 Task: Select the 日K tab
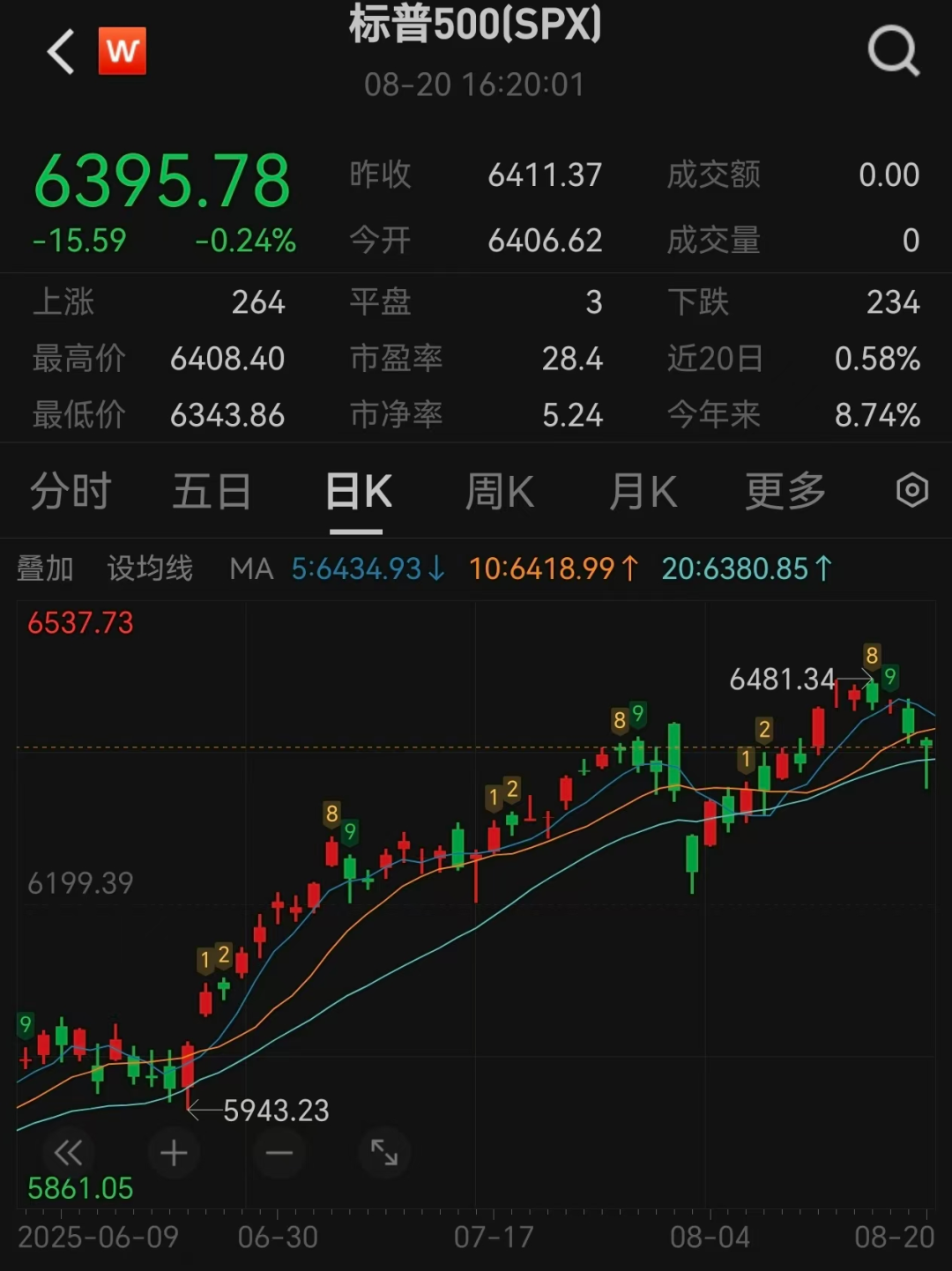(x=358, y=491)
